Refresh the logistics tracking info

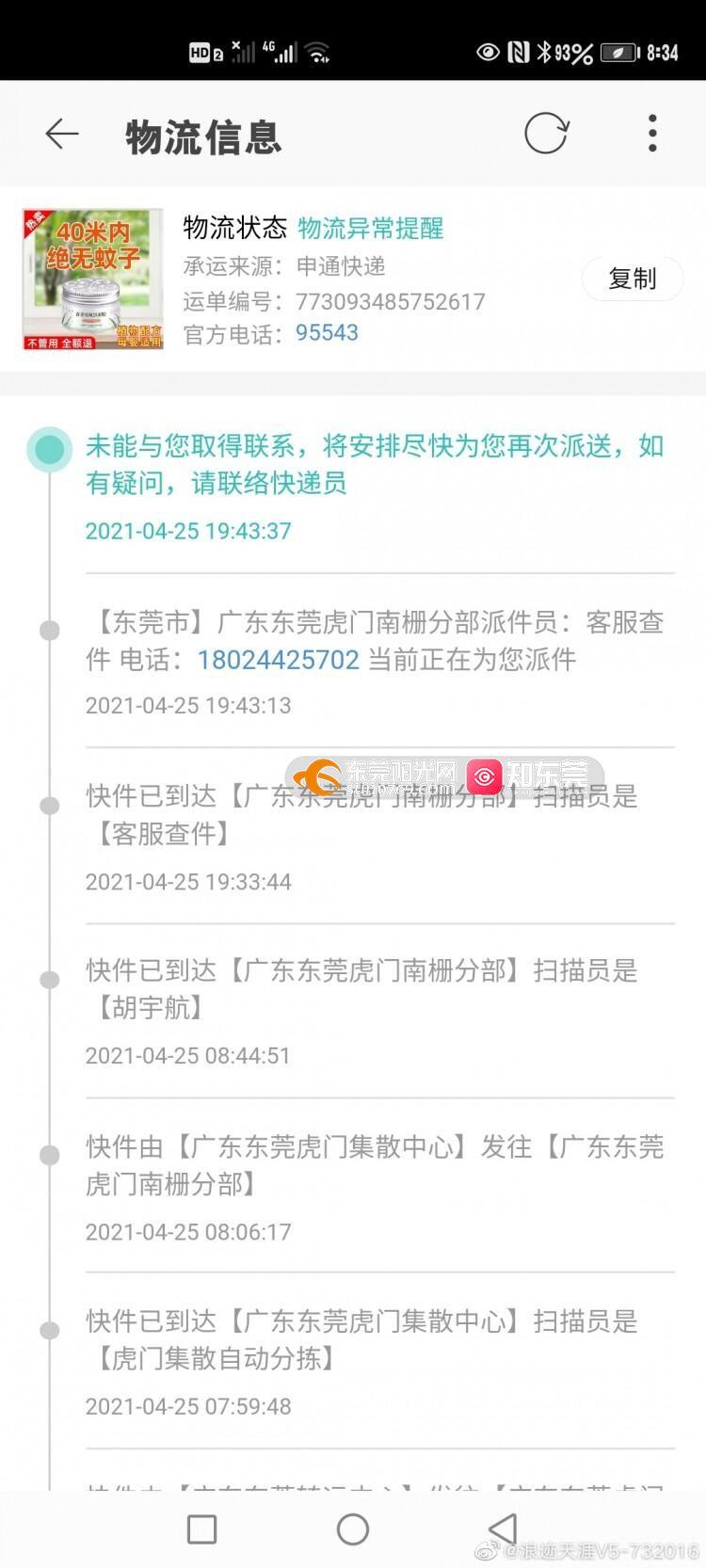pyautogui.click(x=546, y=134)
